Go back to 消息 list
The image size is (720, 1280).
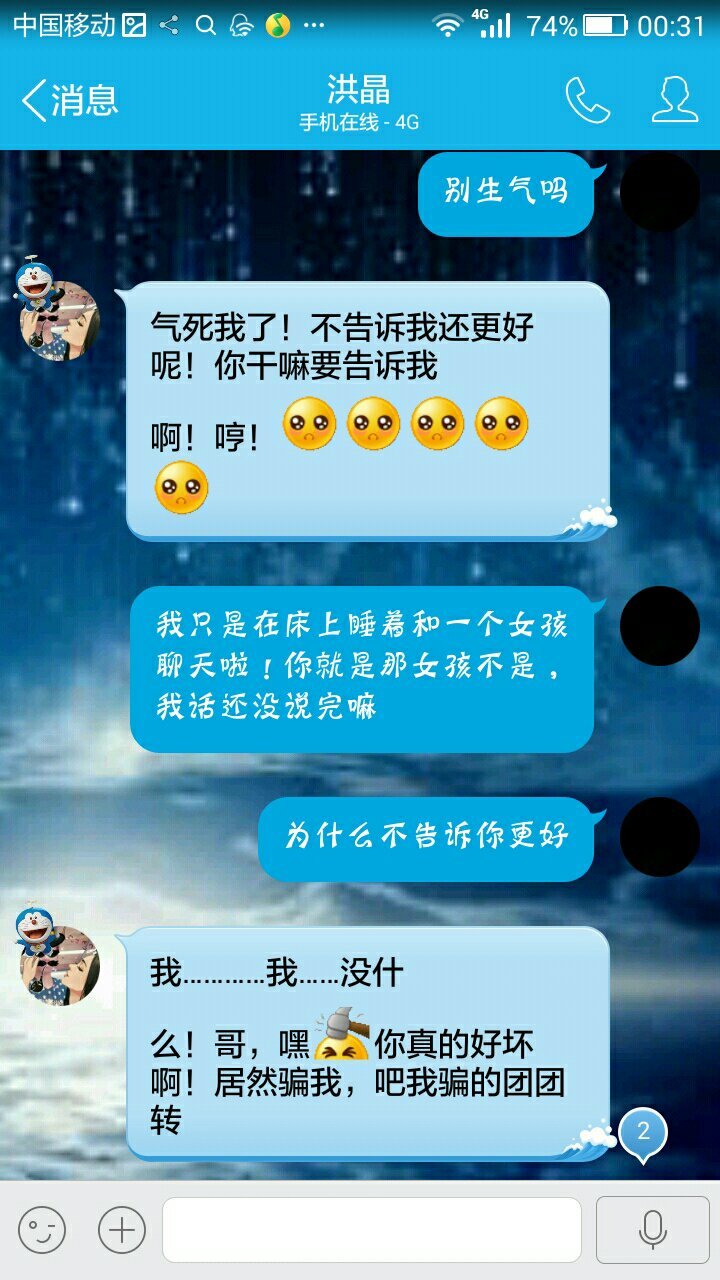[70, 100]
